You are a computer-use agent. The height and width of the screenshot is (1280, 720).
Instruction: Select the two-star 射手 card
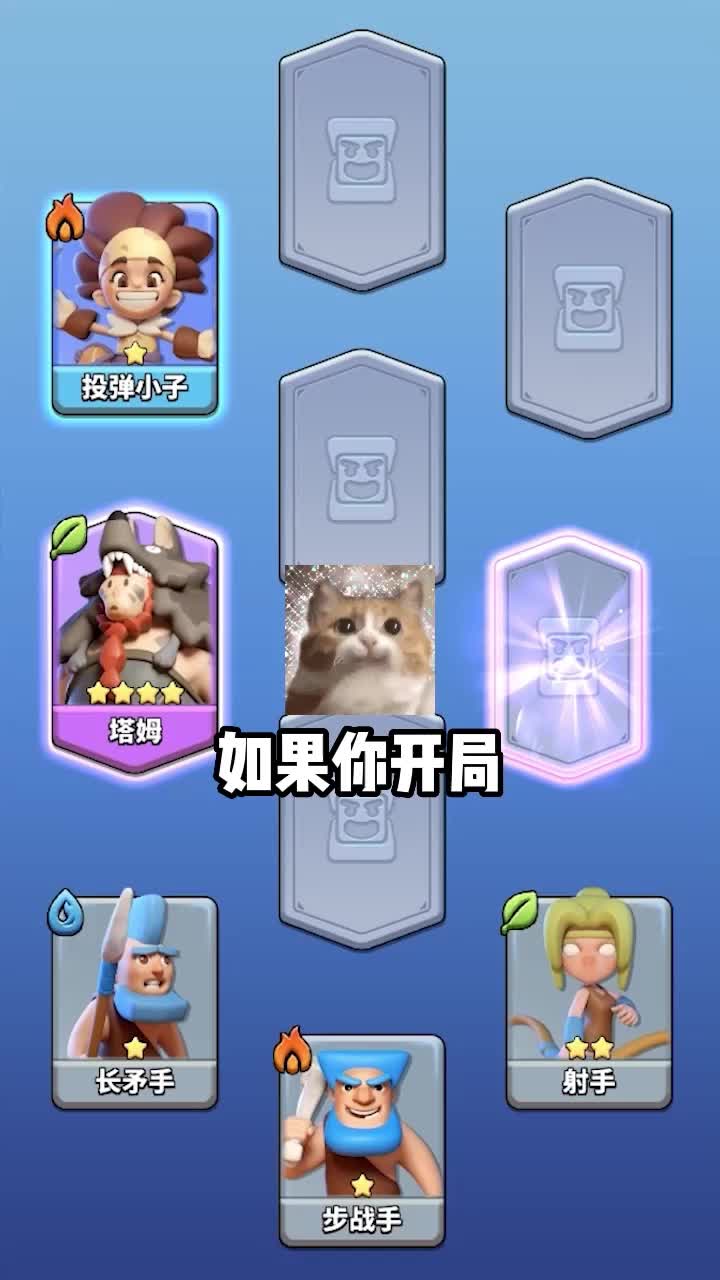point(588,1000)
